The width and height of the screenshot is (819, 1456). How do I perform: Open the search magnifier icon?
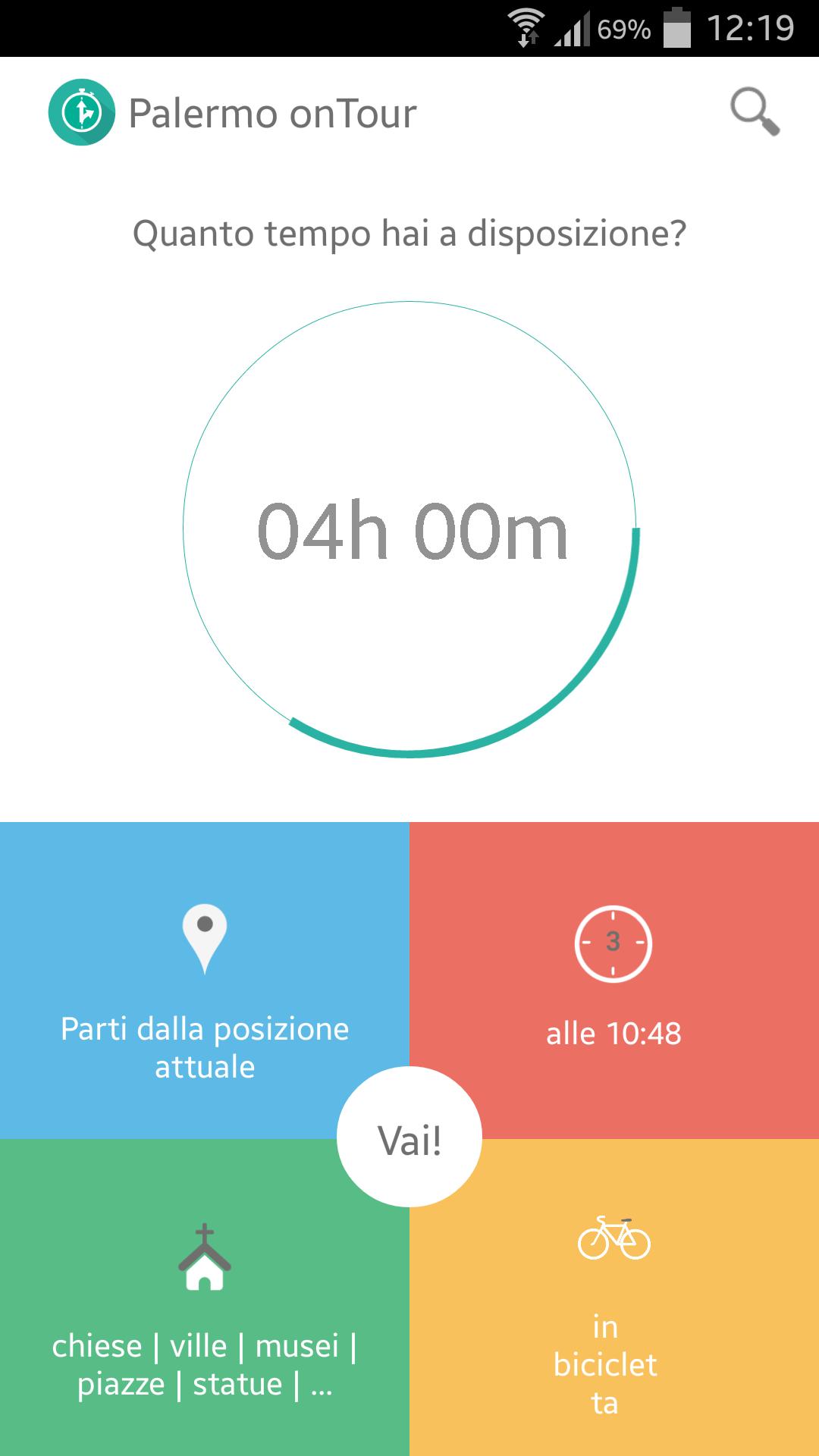click(x=755, y=112)
